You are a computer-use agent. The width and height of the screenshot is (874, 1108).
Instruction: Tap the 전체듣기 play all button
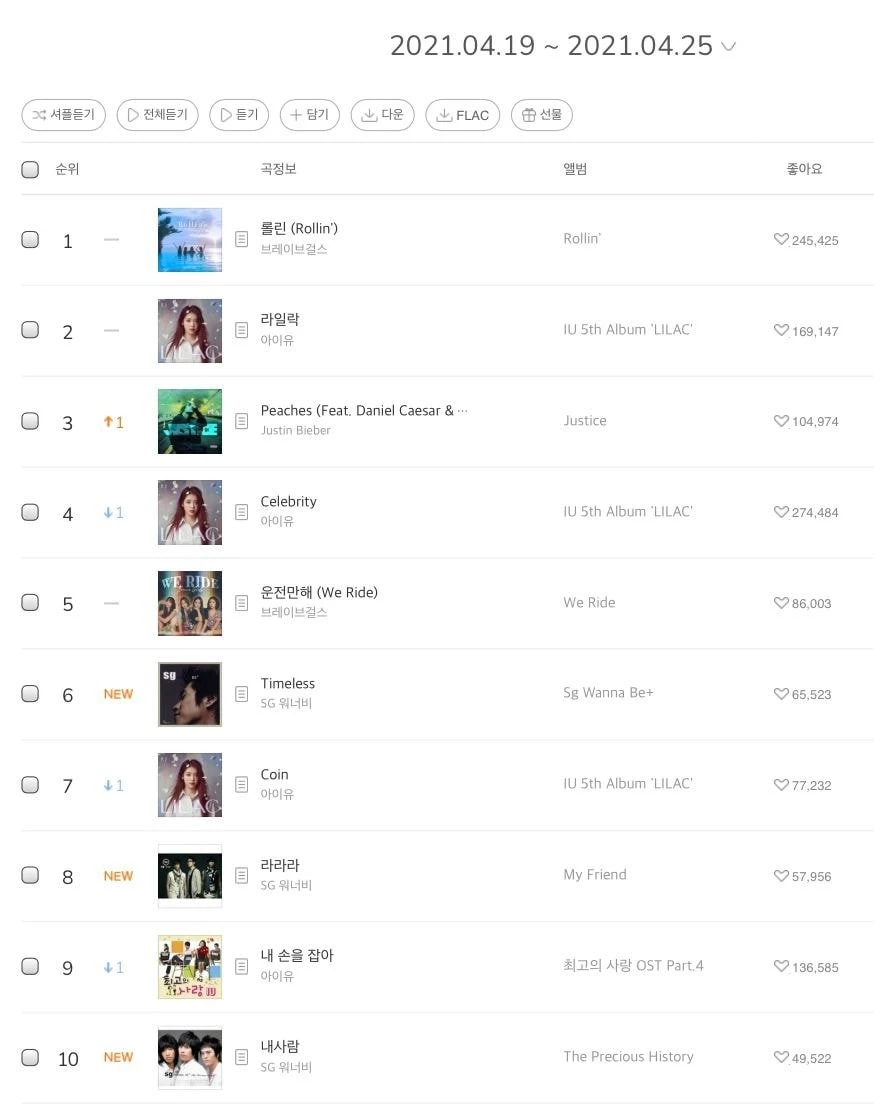coord(157,115)
